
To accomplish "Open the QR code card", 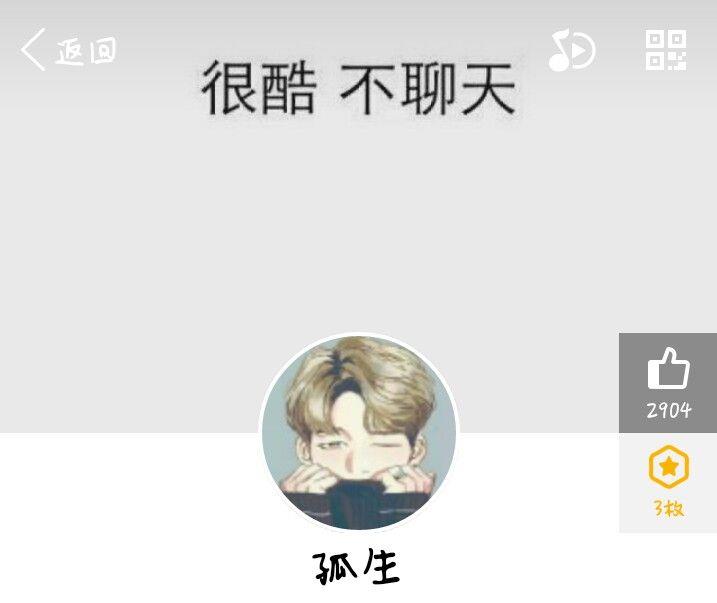I will coord(666,50).
